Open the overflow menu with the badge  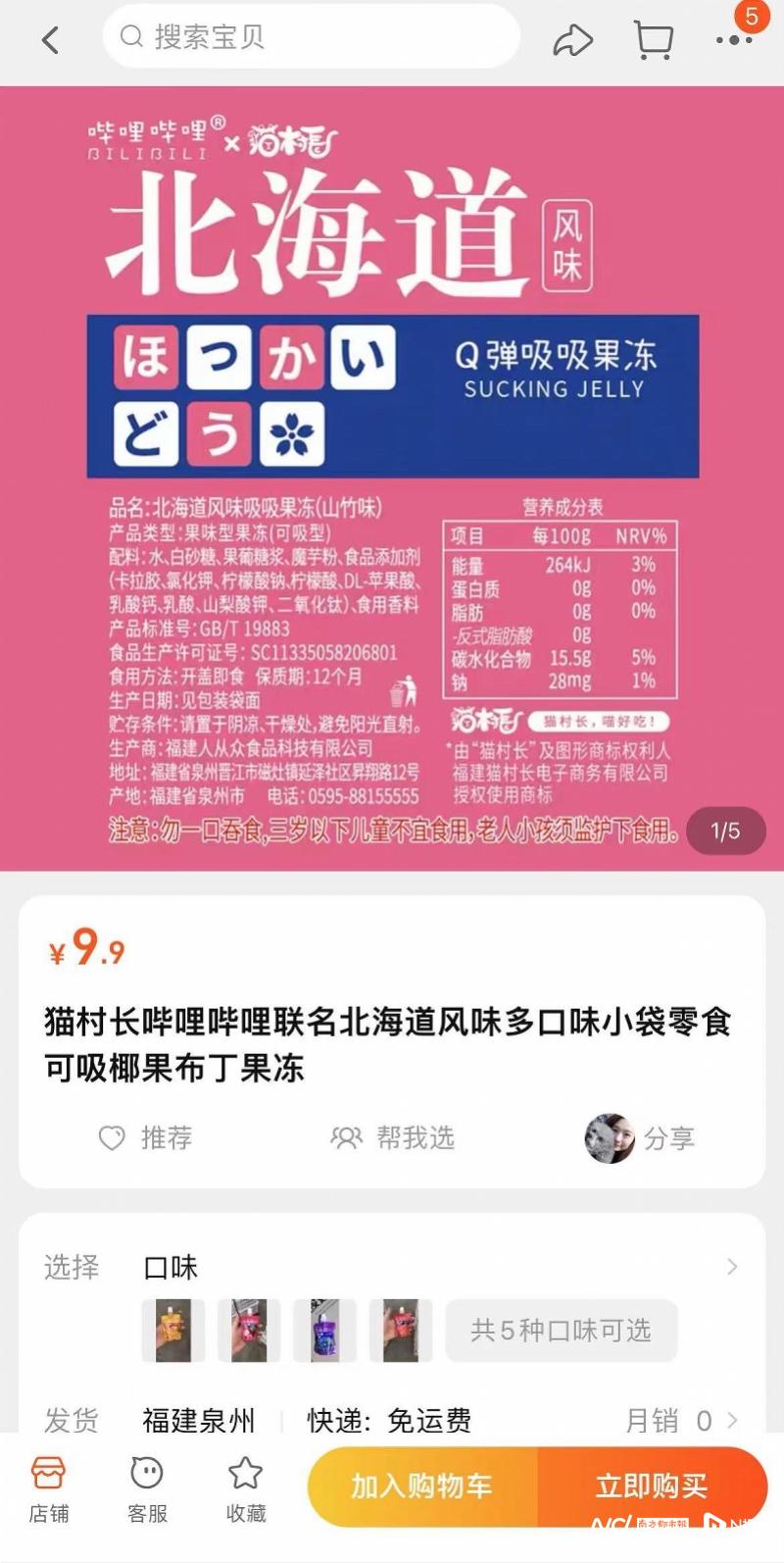tap(733, 40)
